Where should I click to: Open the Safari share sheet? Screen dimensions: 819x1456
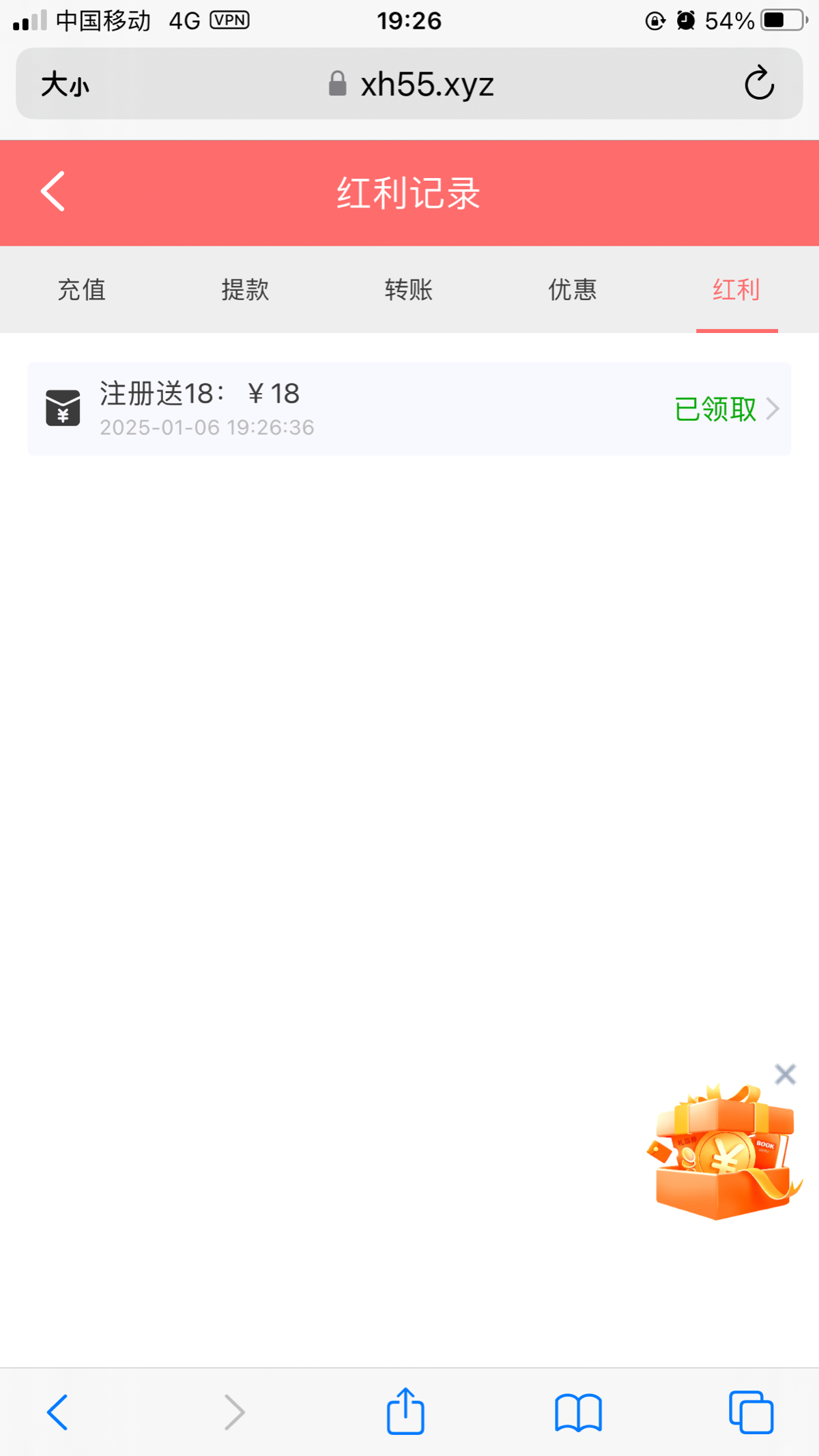(x=405, y=1411)
